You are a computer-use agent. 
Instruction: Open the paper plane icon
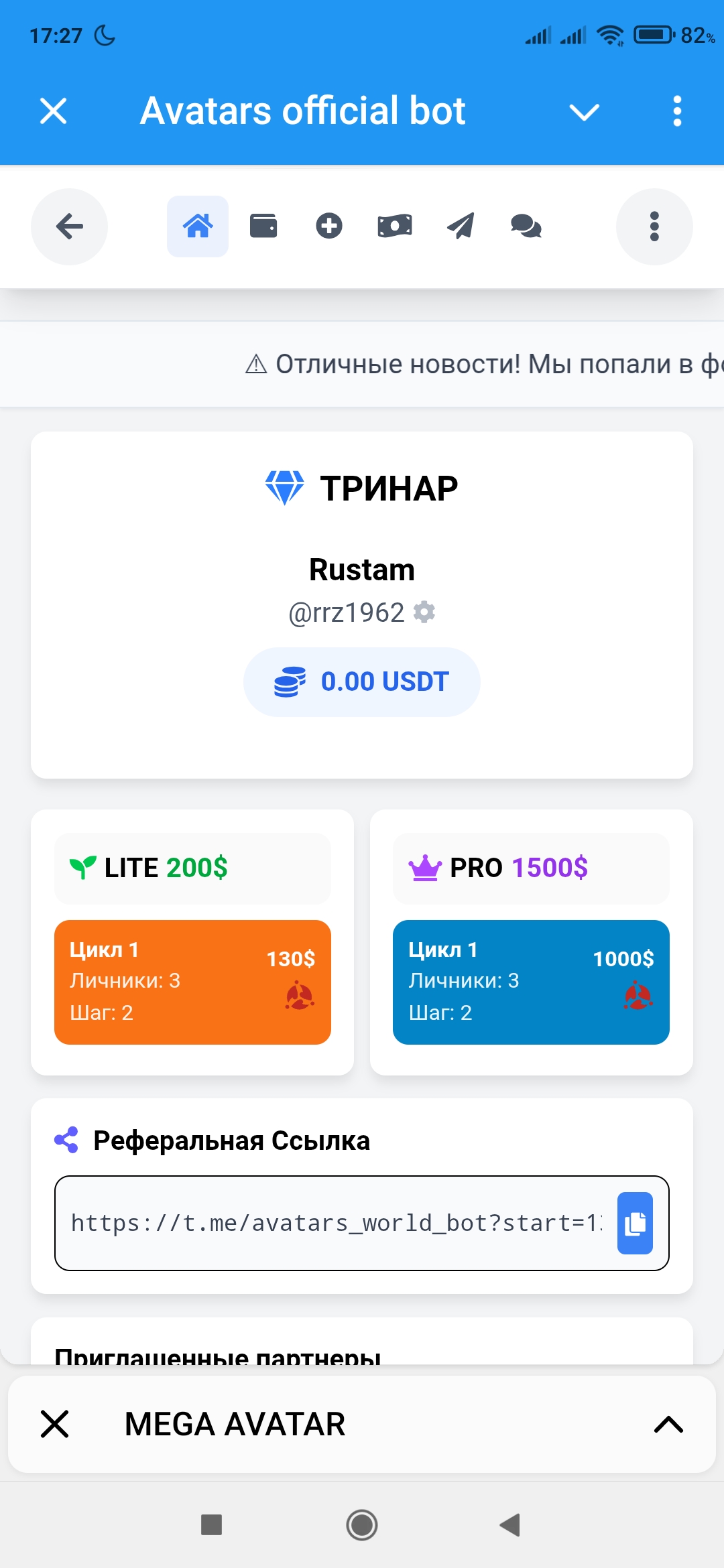(x=461, y=226)
